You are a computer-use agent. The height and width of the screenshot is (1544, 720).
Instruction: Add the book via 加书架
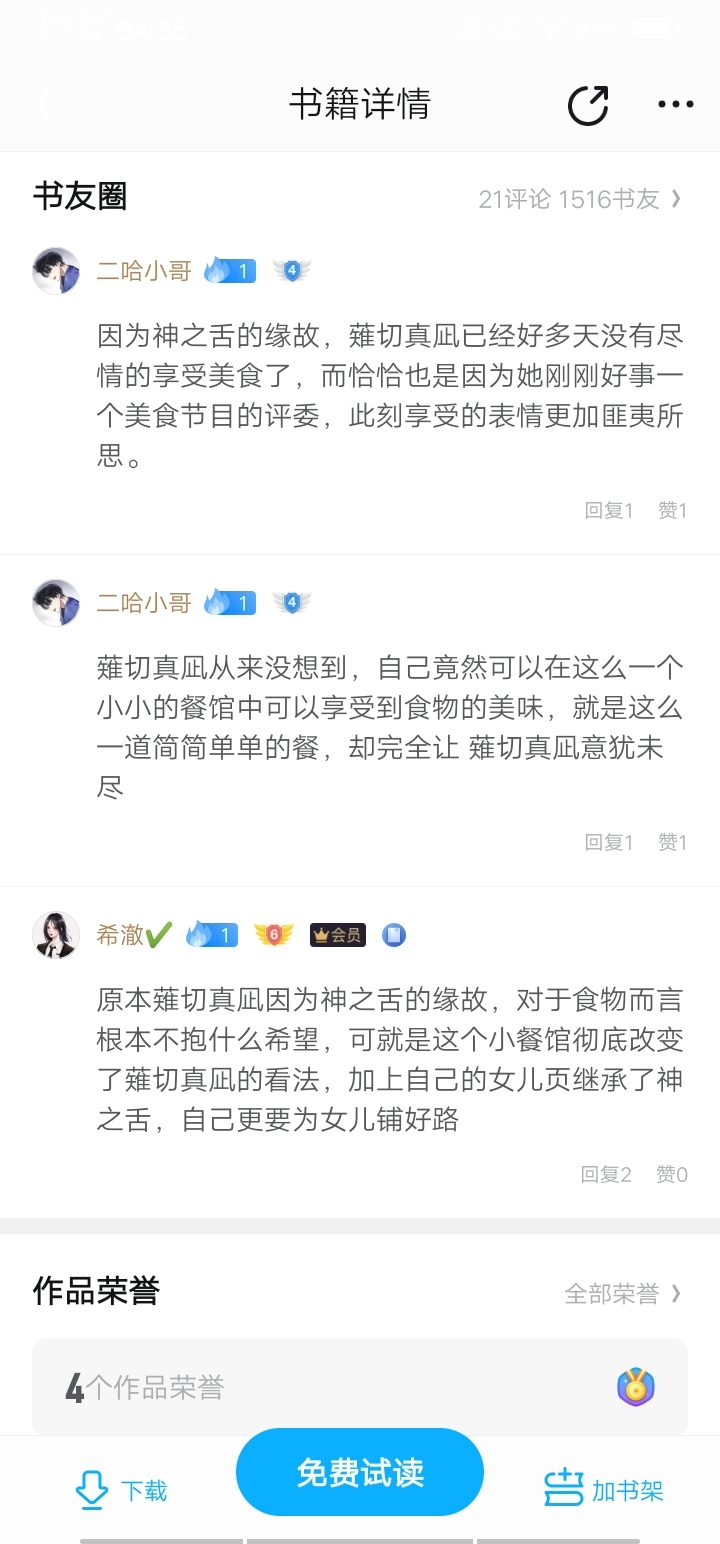click(603, 1490)
